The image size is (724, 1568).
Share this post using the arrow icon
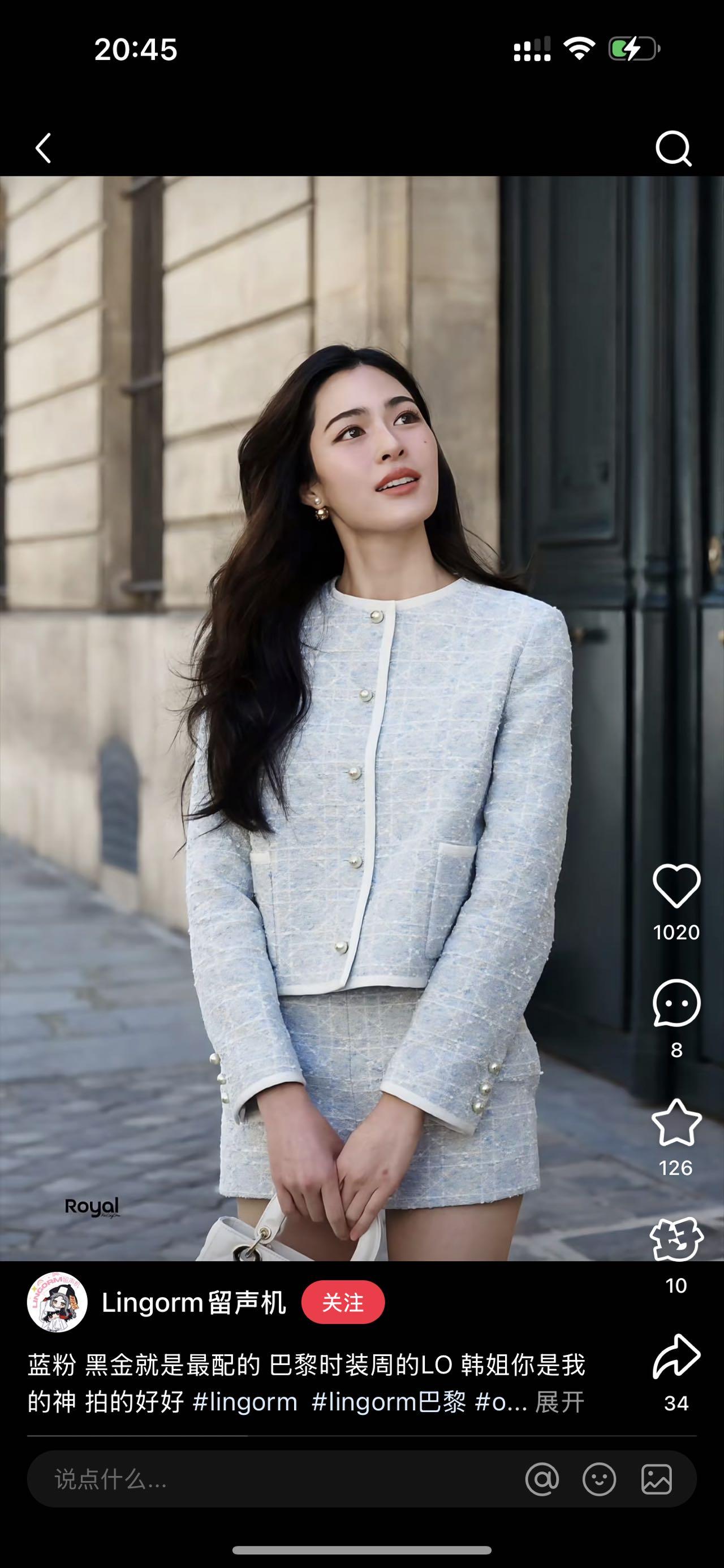pyautogui.click(x=676, y=1358)
